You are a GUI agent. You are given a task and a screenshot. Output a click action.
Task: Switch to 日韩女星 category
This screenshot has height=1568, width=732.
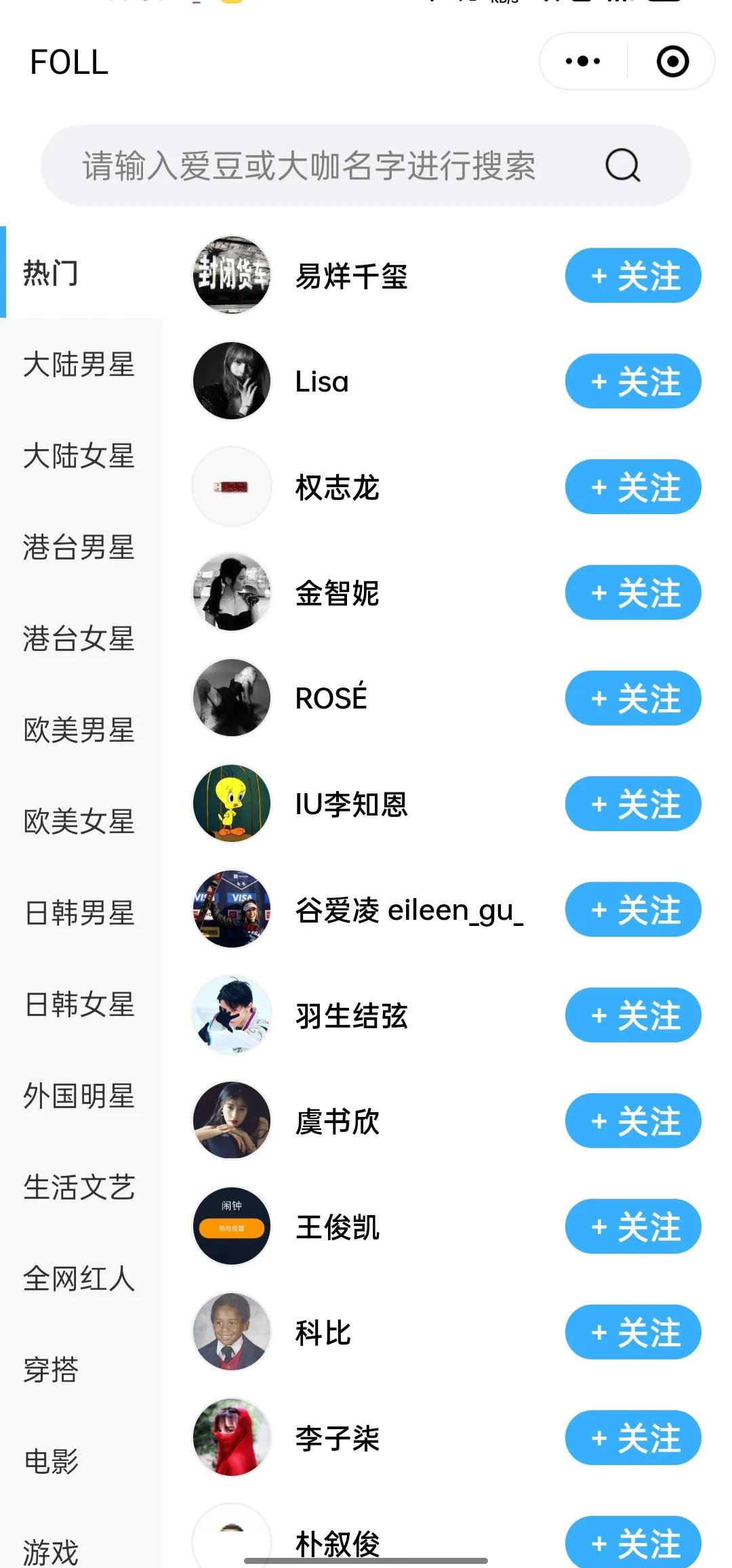coord(79,1004)
